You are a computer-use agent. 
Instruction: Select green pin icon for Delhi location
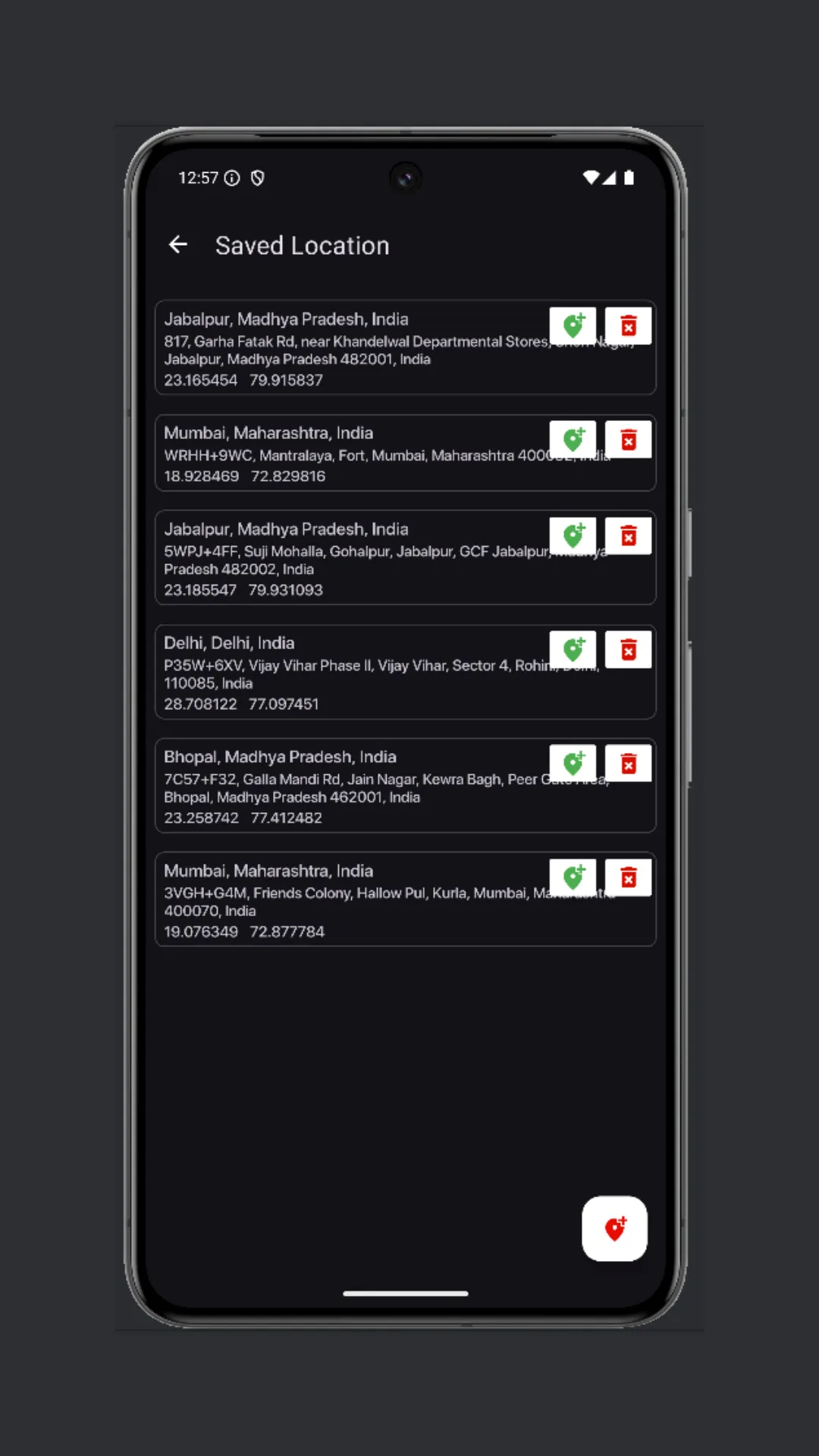coord(573,650)
